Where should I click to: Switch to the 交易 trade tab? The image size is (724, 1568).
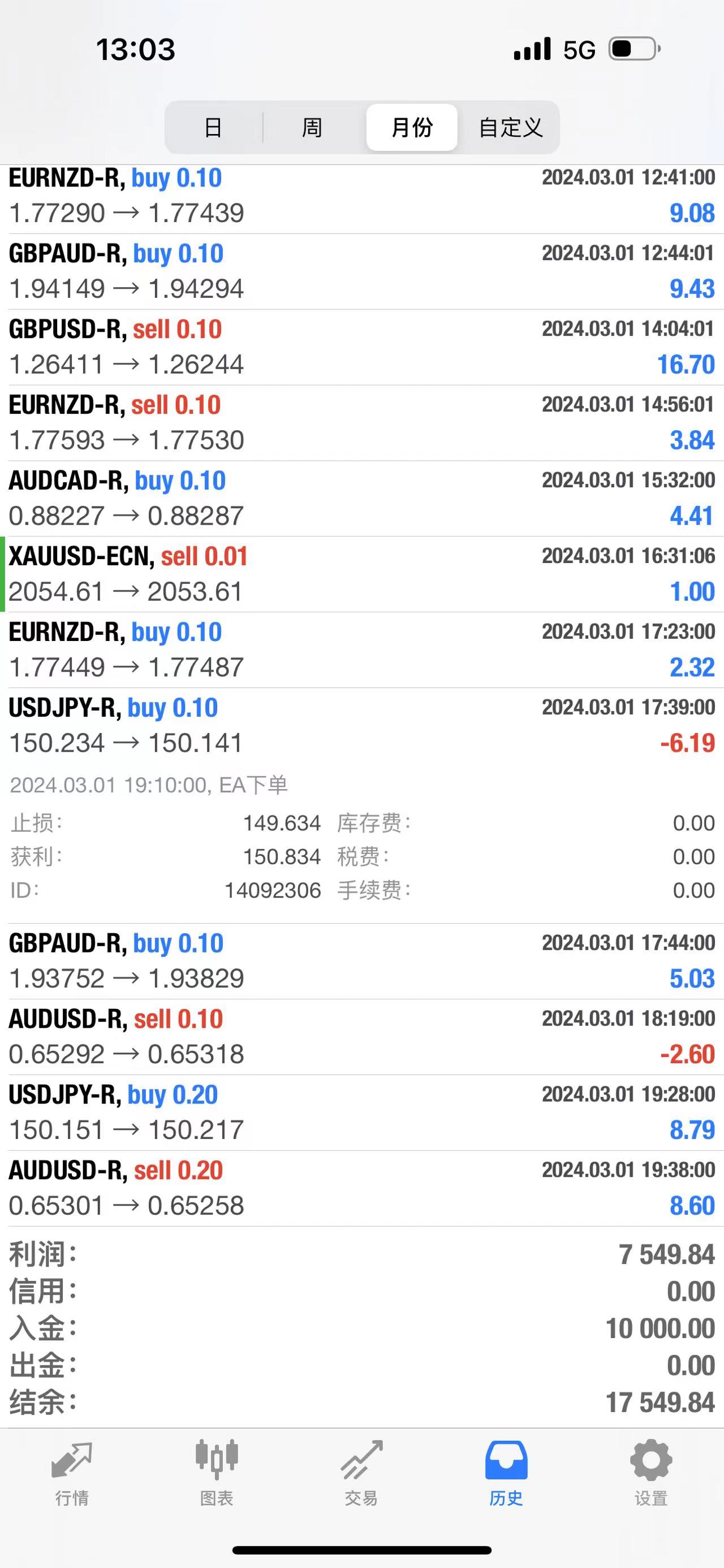(x=361, y=1472)
